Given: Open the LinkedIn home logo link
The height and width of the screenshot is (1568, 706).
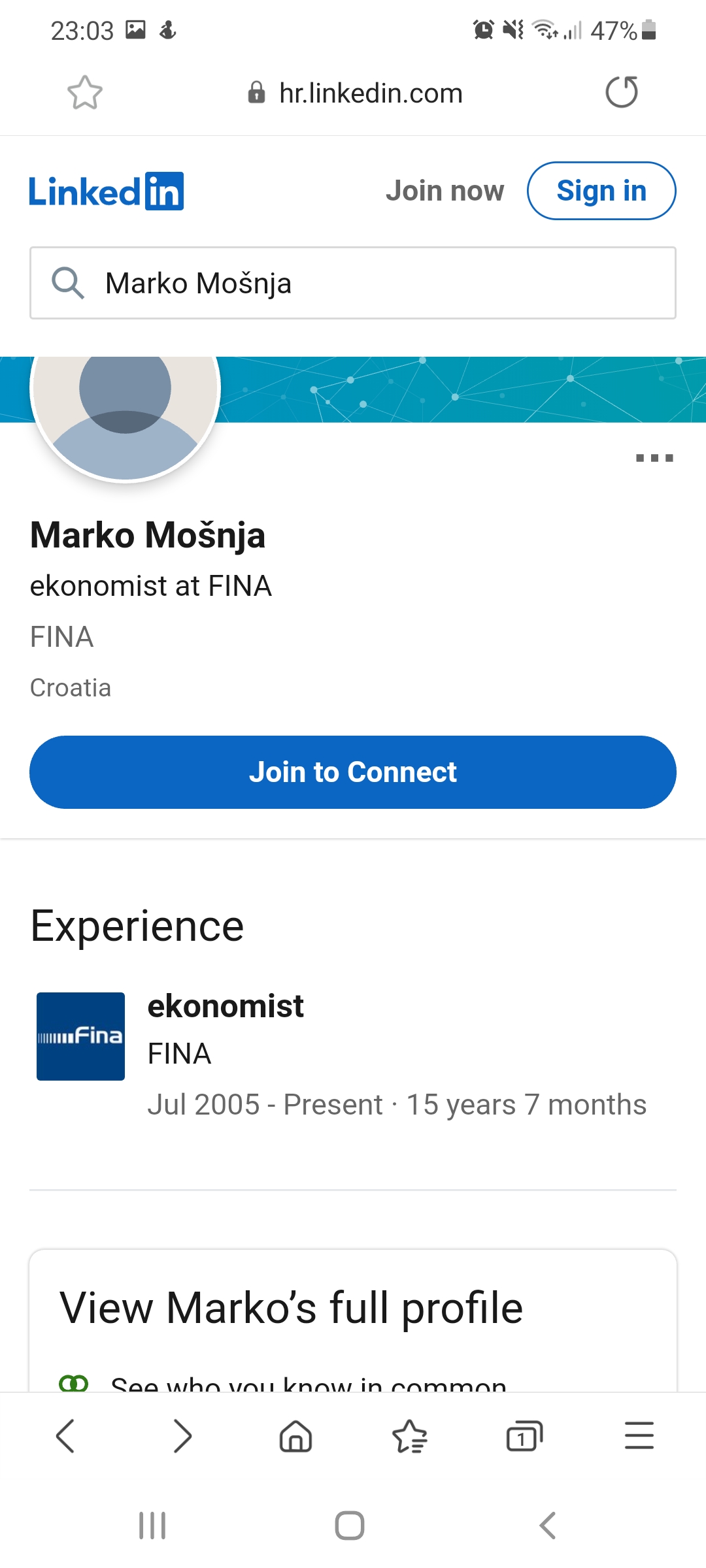Looking at the screenshot, I should [x=106, y=191].
